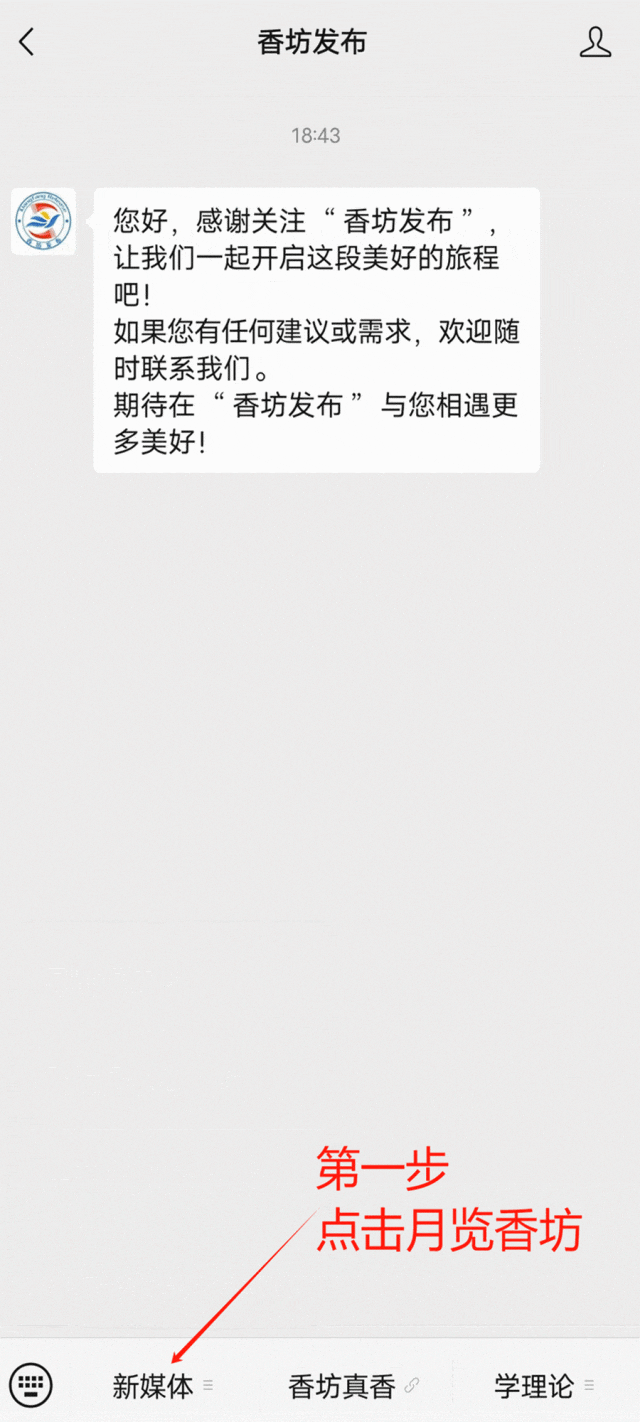Screen dimensions: 640x1422
Task: Expand the 学理论 menu
Action: tap(544, 1386)
